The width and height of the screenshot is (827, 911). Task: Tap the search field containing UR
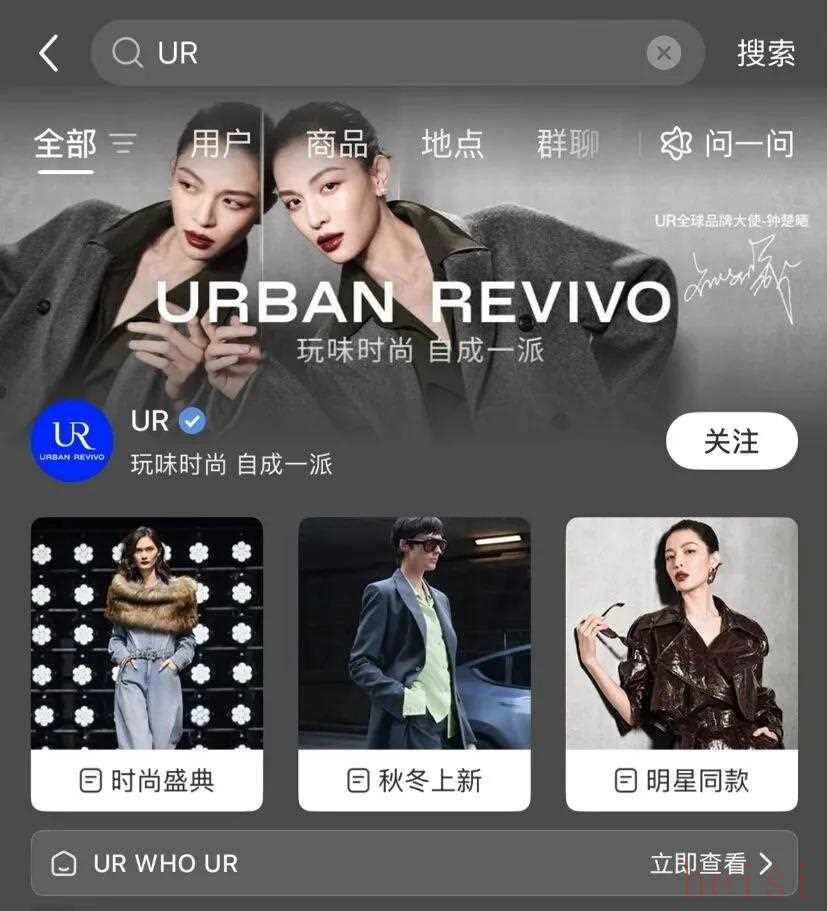coord(380,53)
